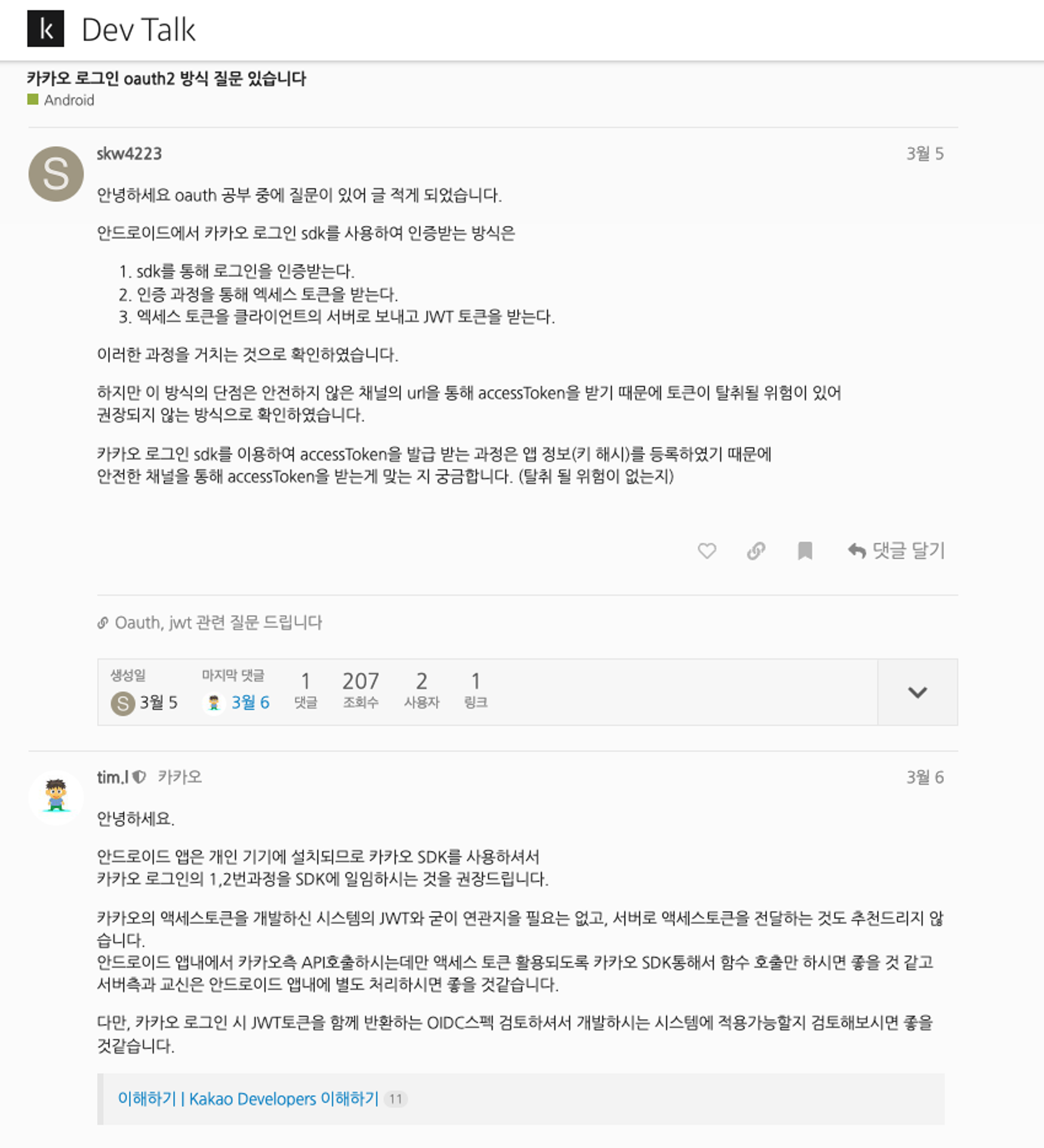This screenshot has width=1044, height=1148.
Task: Open linked topic Oauth, jwt 관련 질문 드립니다
Action: 218,623
